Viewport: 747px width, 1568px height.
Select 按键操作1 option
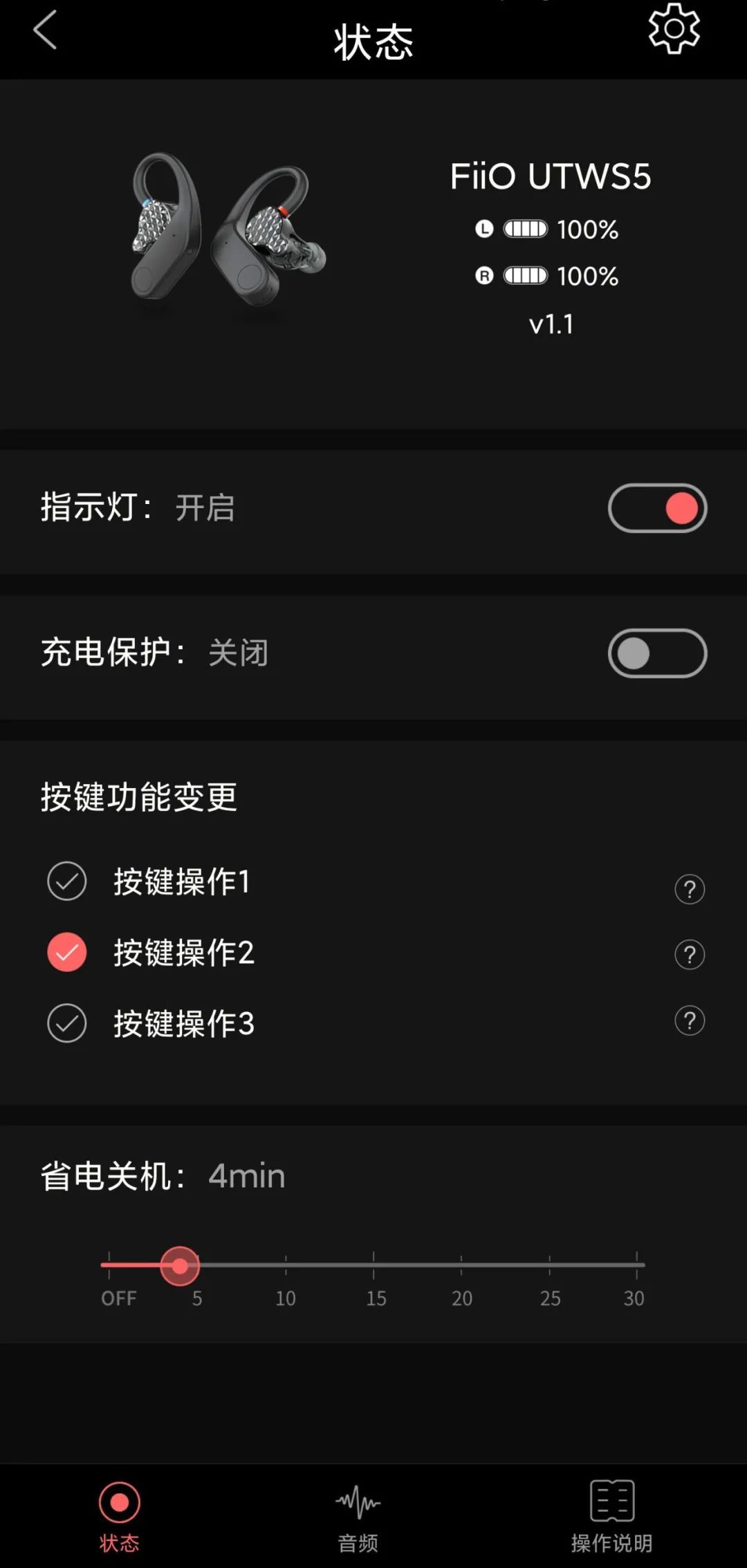click(x=67, y=881)
